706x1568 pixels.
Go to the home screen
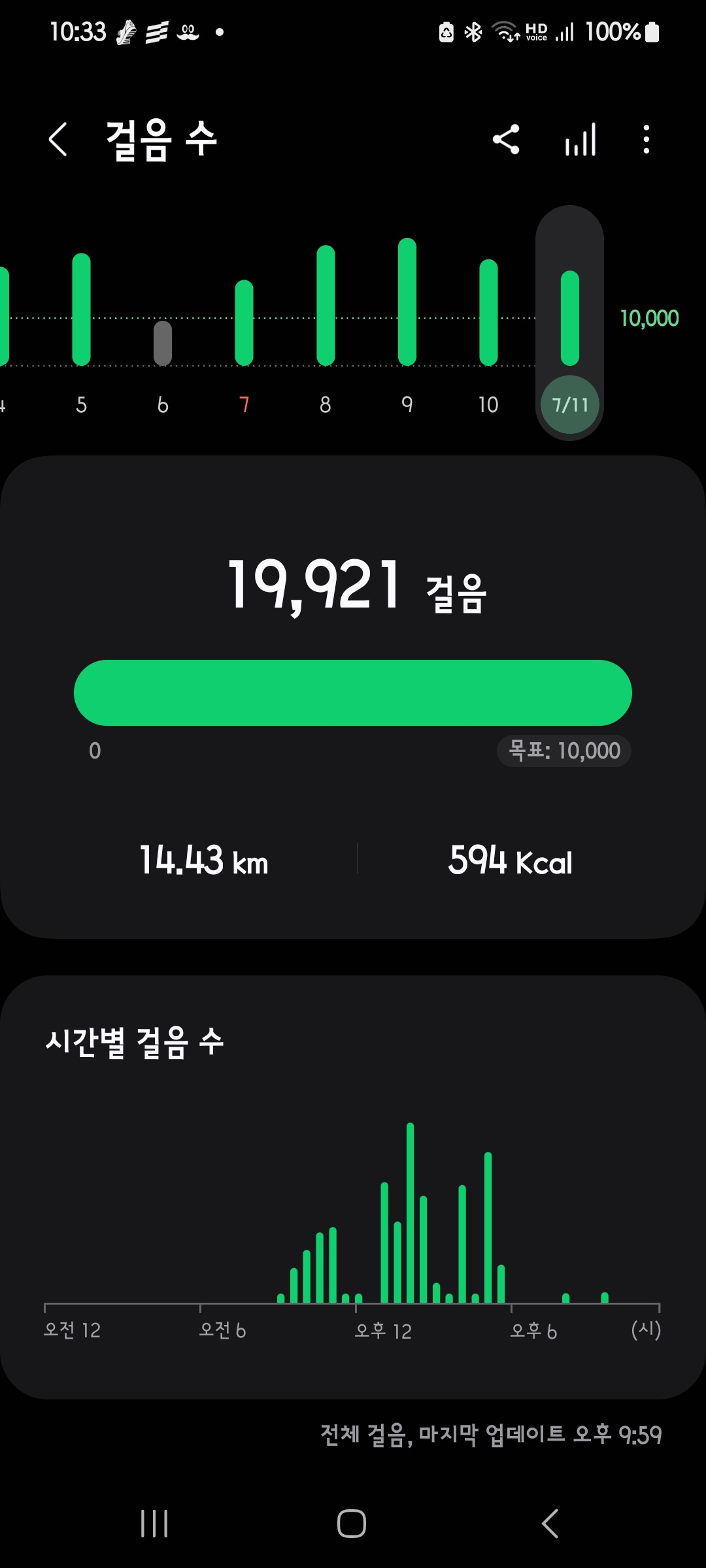tap(352, 1524)
